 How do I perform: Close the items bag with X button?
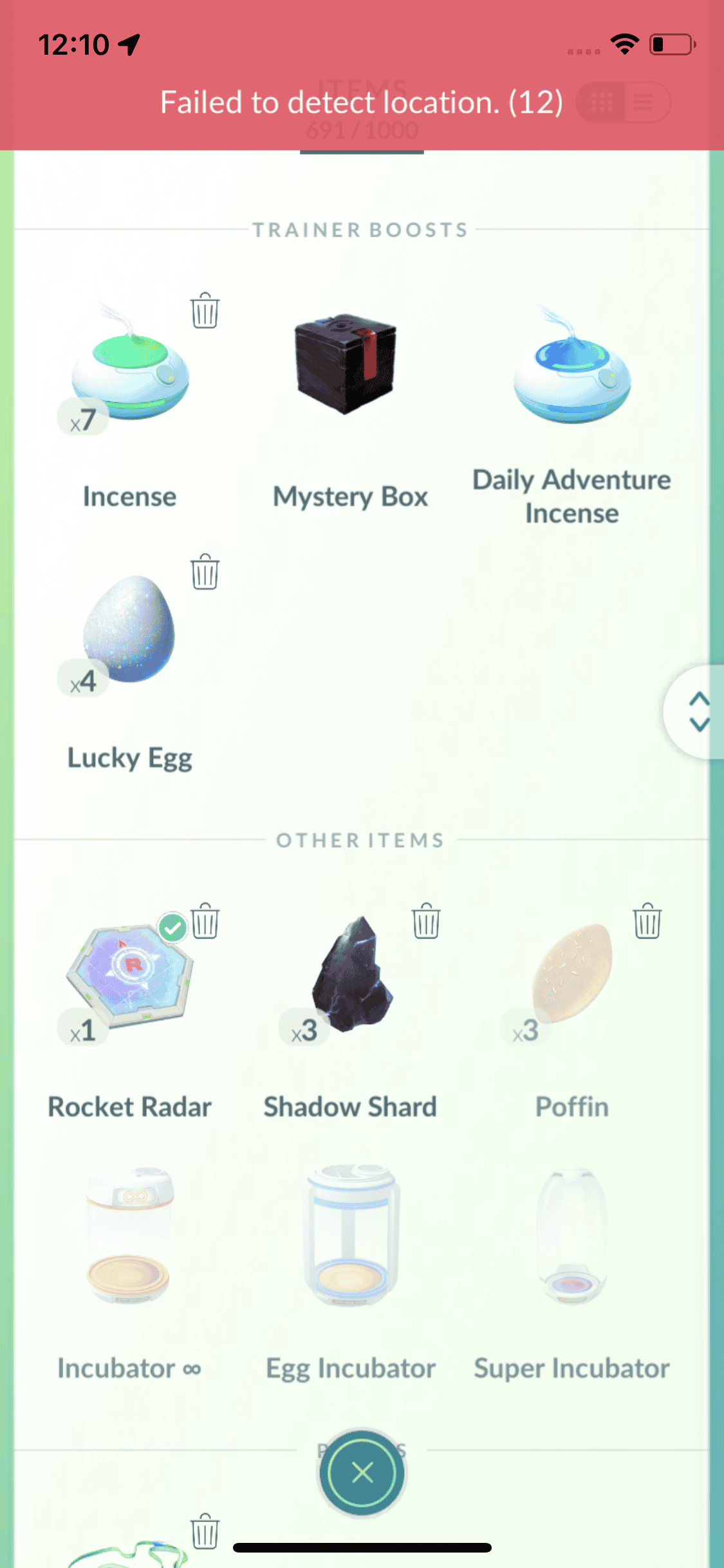(362, 1473)
